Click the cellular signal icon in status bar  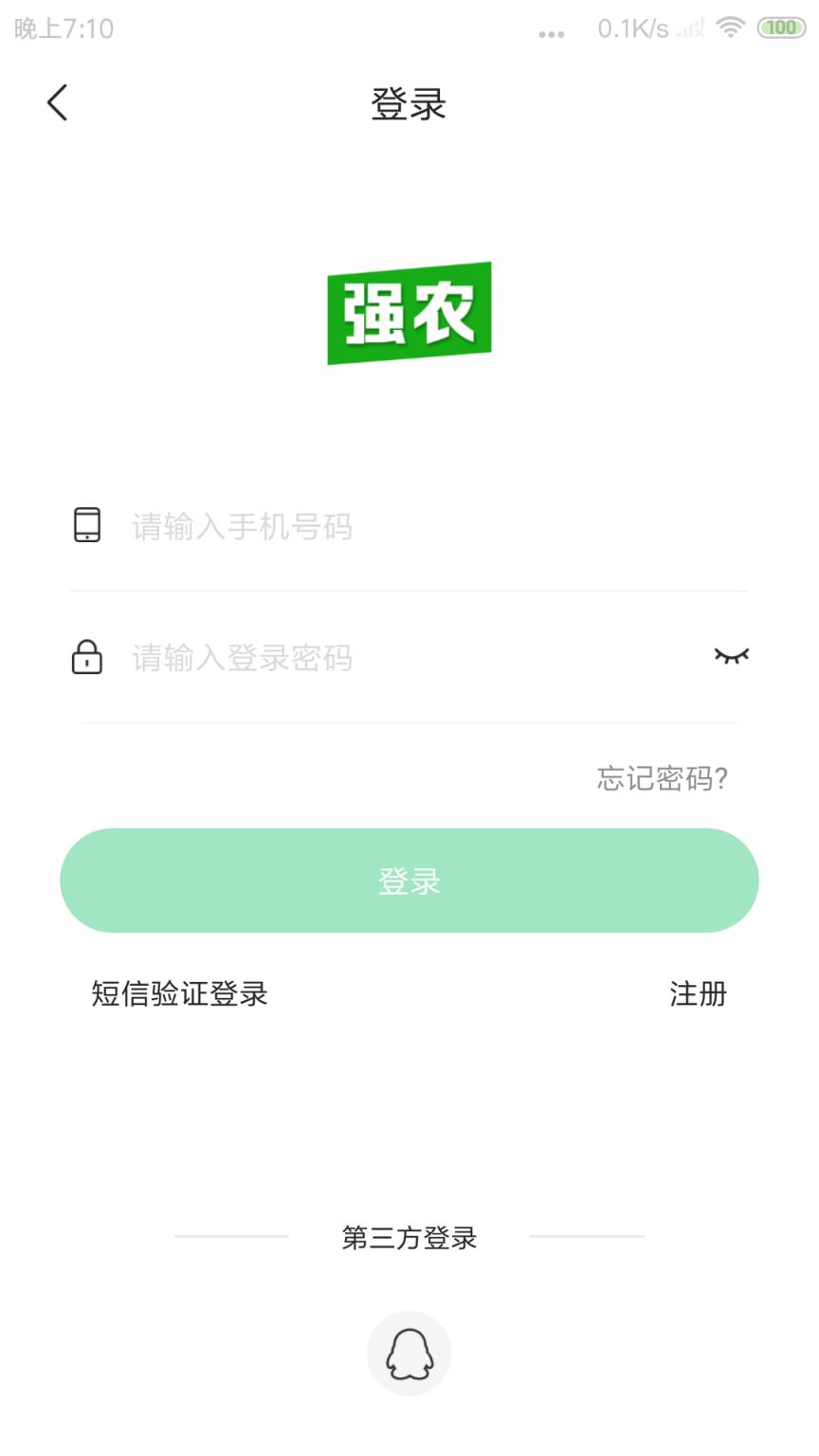tap(685, 29)
